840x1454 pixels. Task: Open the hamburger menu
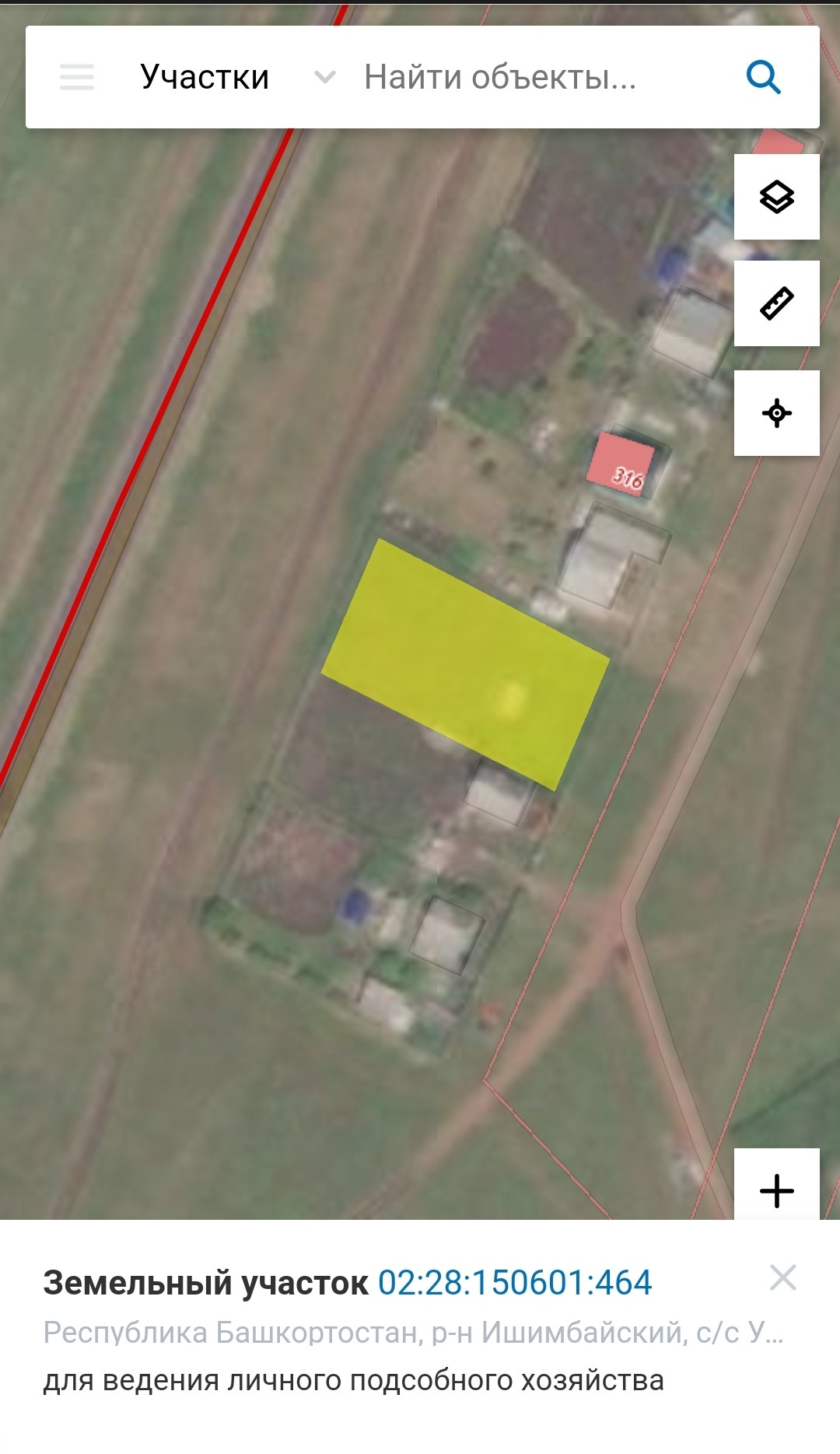point(77,77)
